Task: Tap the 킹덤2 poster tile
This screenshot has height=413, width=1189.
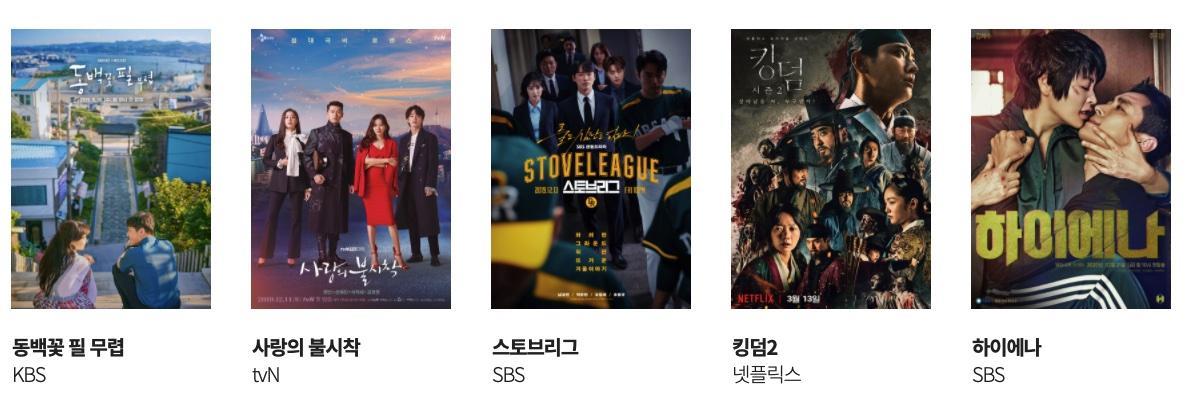Action: pyautogui.click(x=831, y=169)
